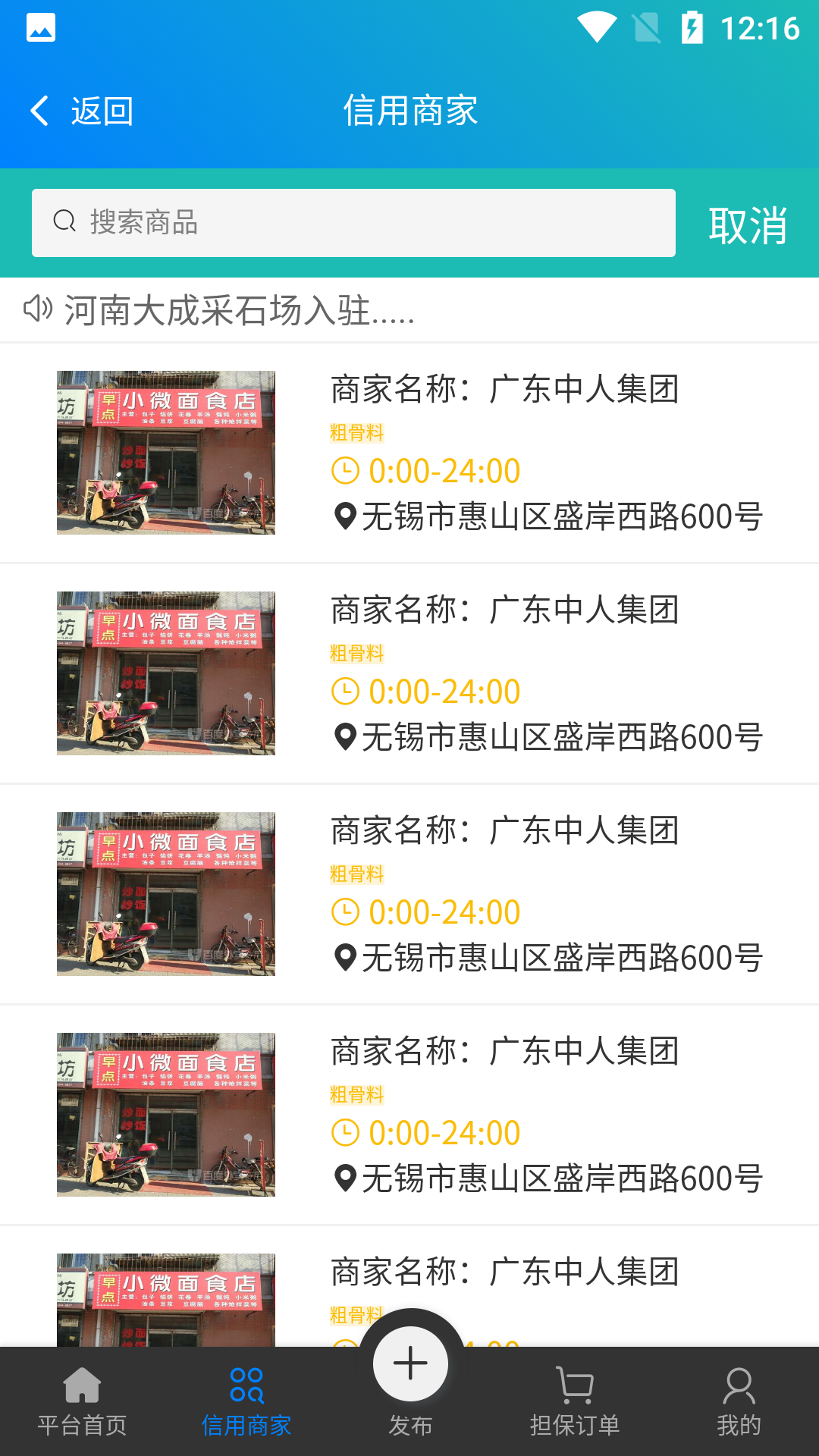Open the 担保订单 tab
Viewport: 819px width, 1456px height.
point(575,1401)
